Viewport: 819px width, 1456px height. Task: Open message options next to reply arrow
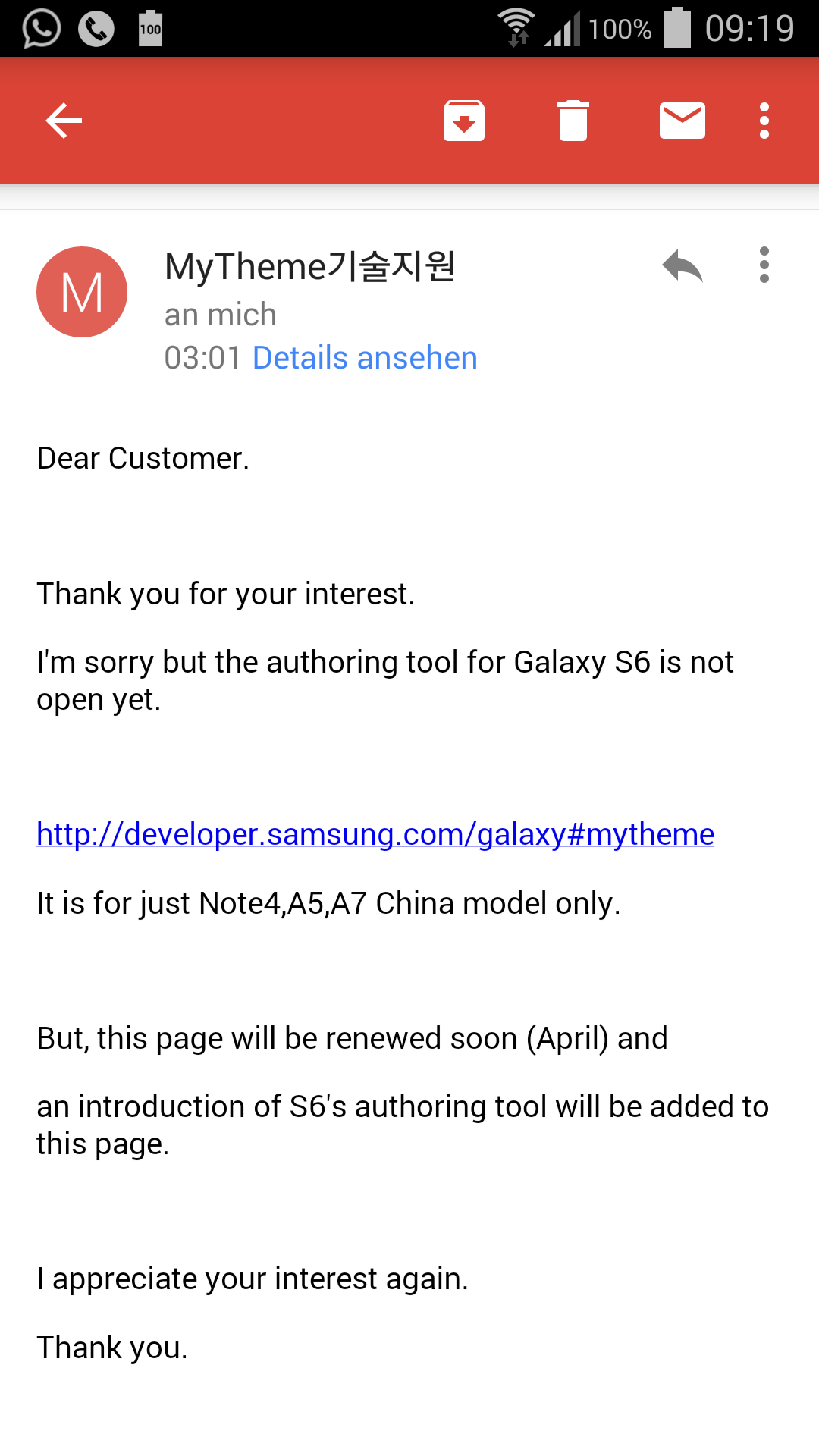click(x=764, y=265)
